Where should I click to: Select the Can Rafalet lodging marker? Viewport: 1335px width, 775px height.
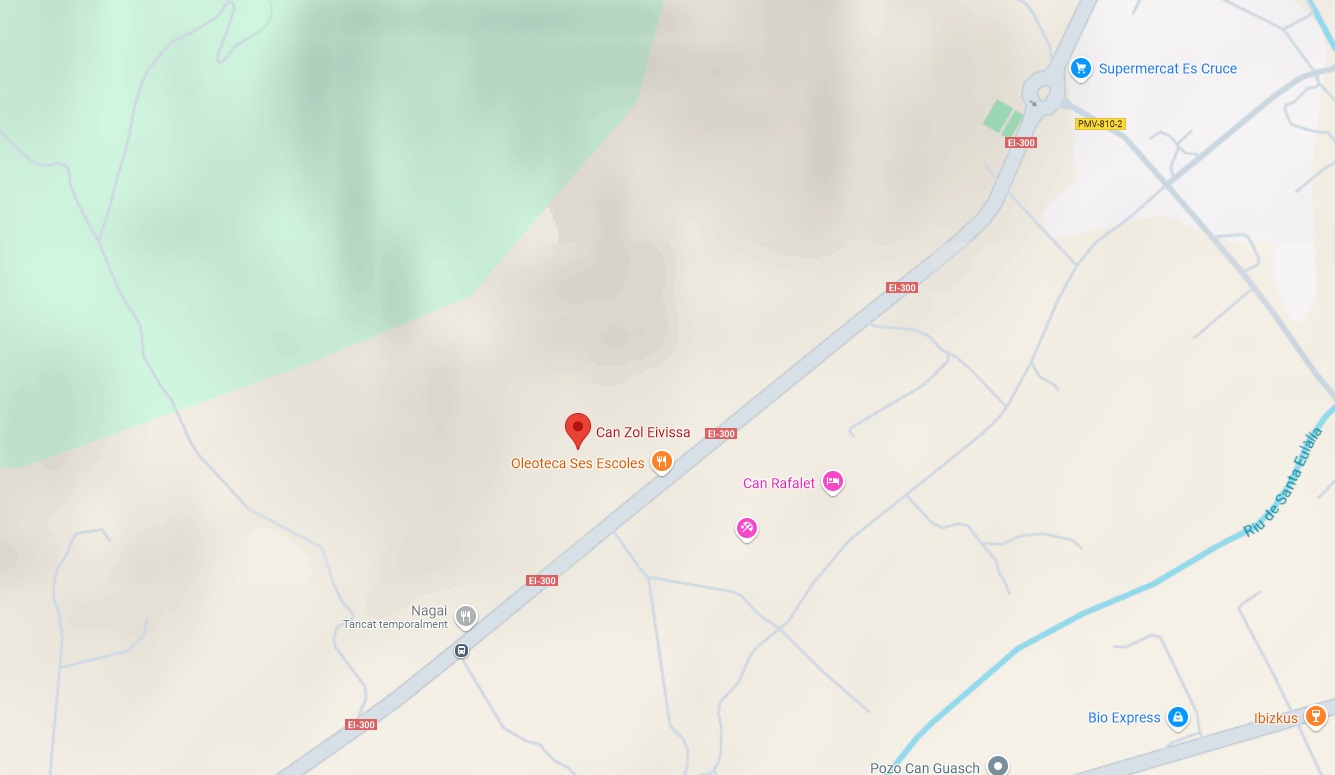[x=833, y=482]
